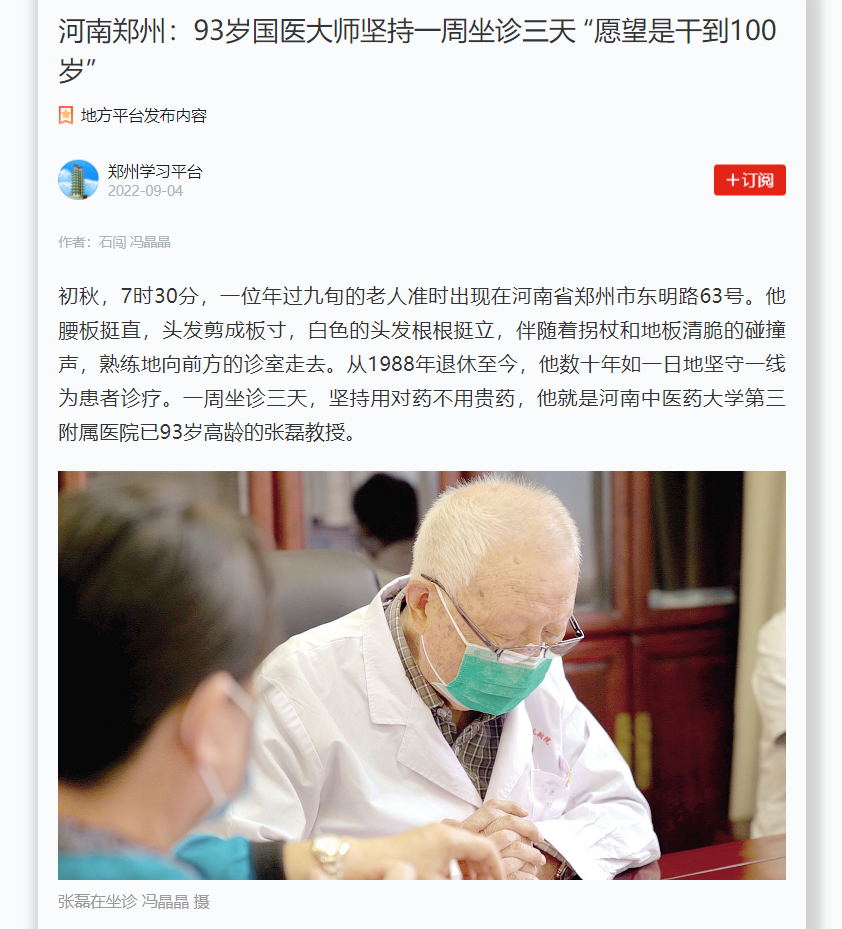
Task: Open the 郑州学习平台 publisher profile
Action: [x=154, y=172]
